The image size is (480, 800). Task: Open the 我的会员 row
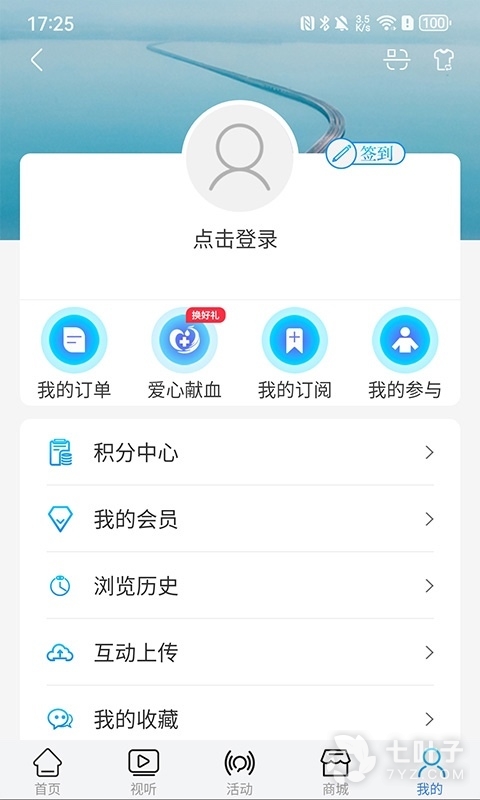[240, 519]
